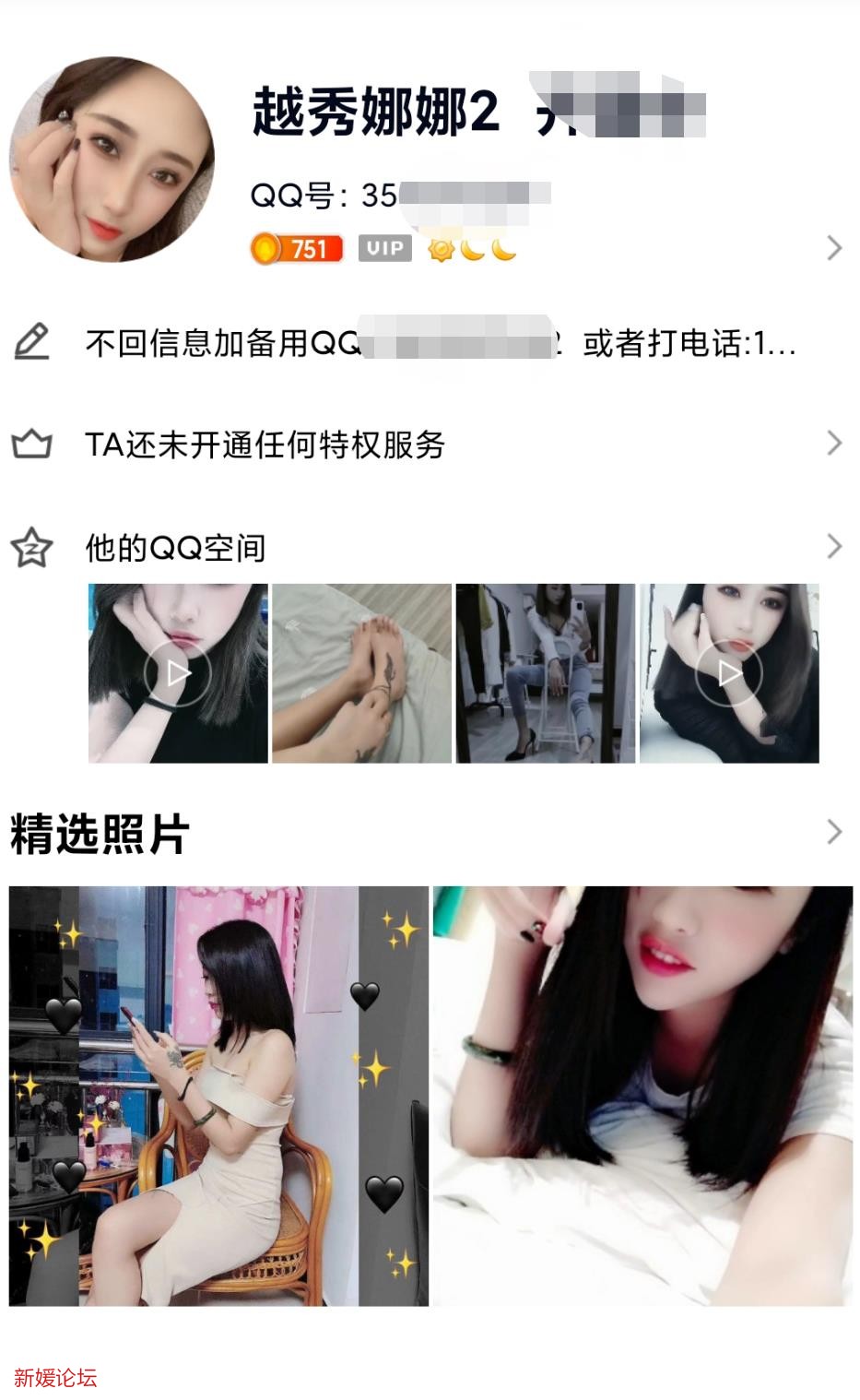Viewport: 860px width, 1400px height.
Task: Click the 新媛论坛 watermark link
Action: pyautogui.click(x=55, y=1380)
